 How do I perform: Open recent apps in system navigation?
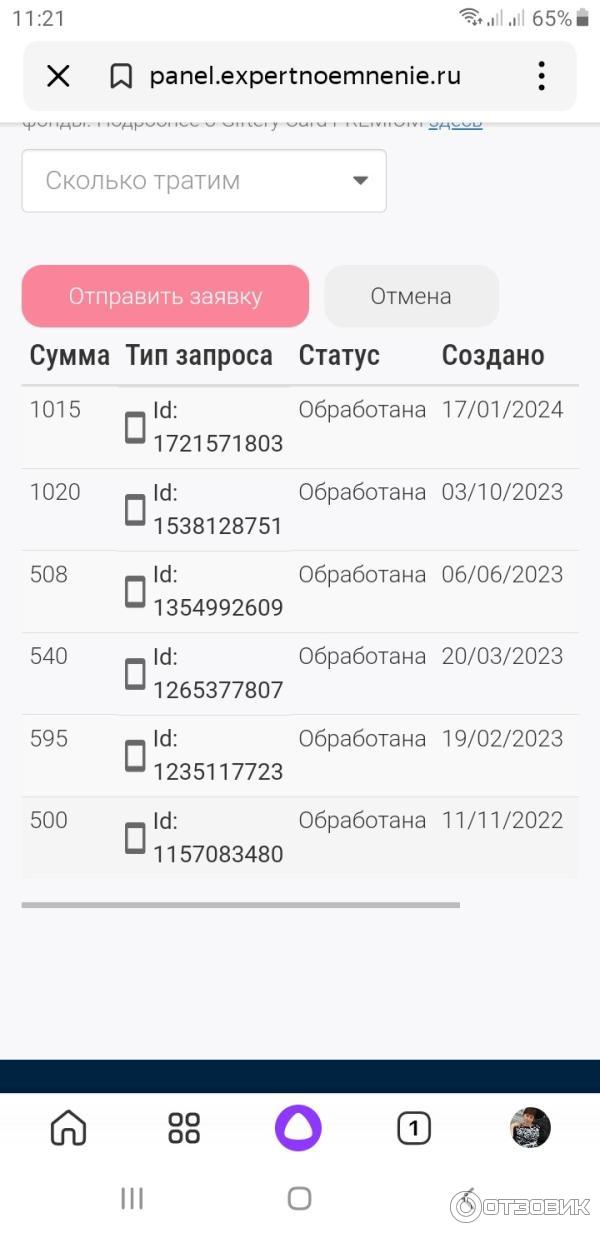pos(132,1199)
